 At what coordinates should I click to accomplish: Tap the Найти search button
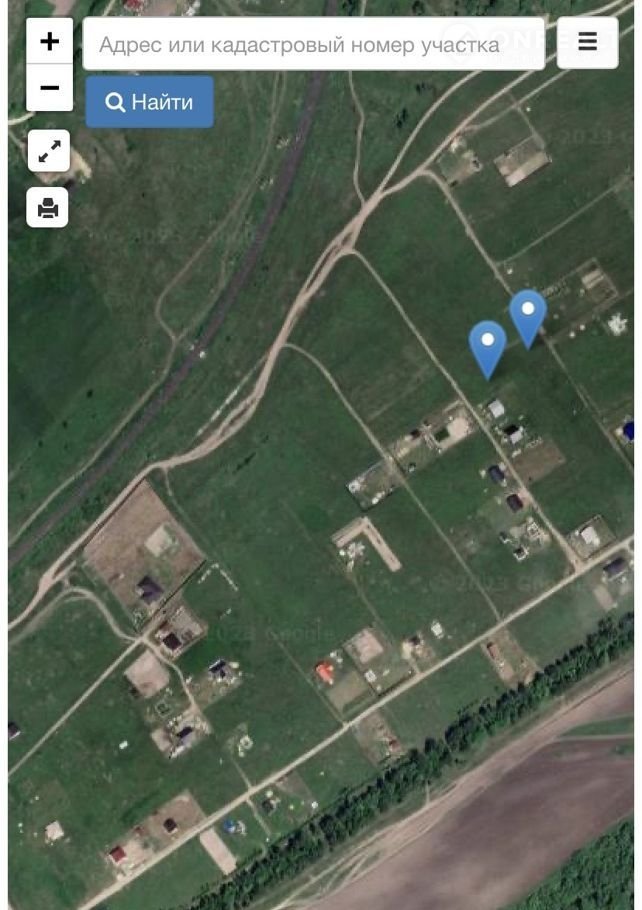(x=149, y=102)
